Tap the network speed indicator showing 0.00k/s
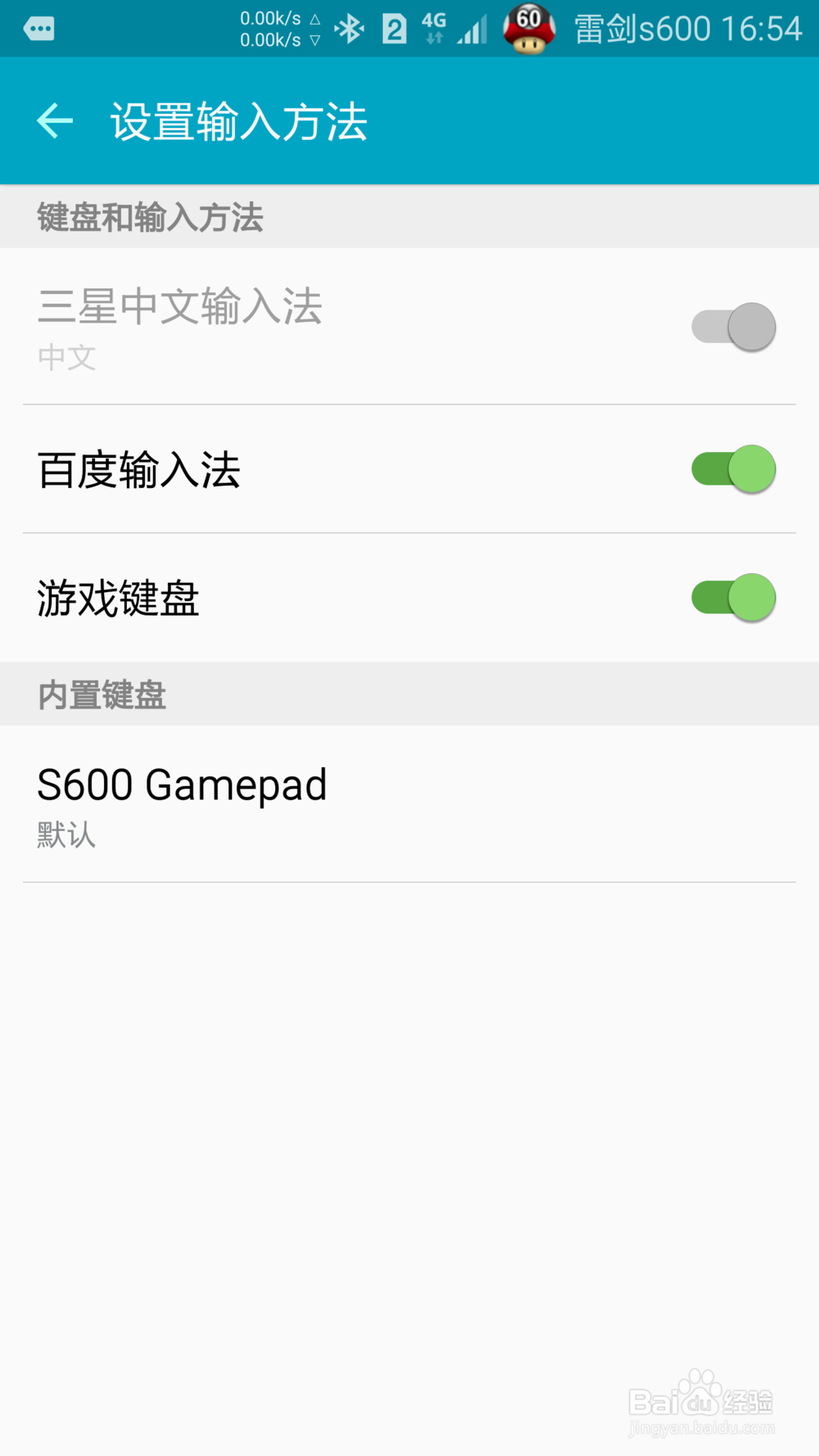Viewport: 819px width, 1456px height. (266, 27)
